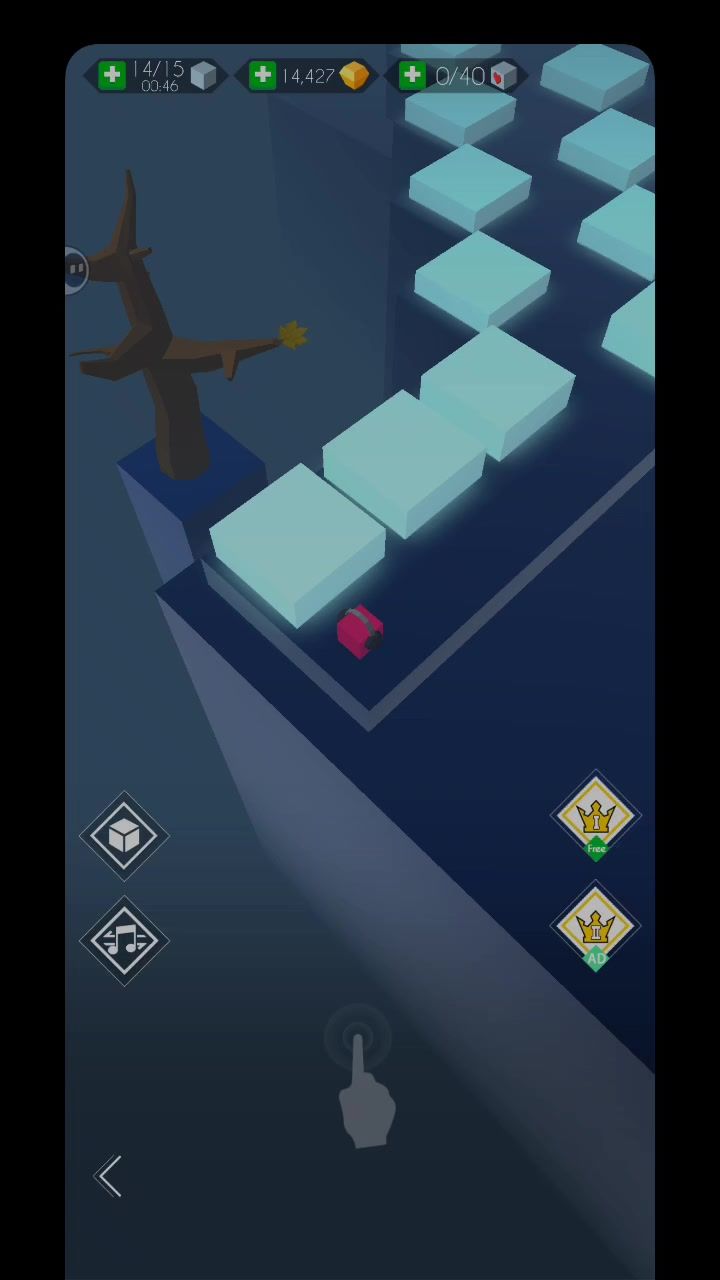Buy more gold cubes via plus button

(x=262, y=76)
